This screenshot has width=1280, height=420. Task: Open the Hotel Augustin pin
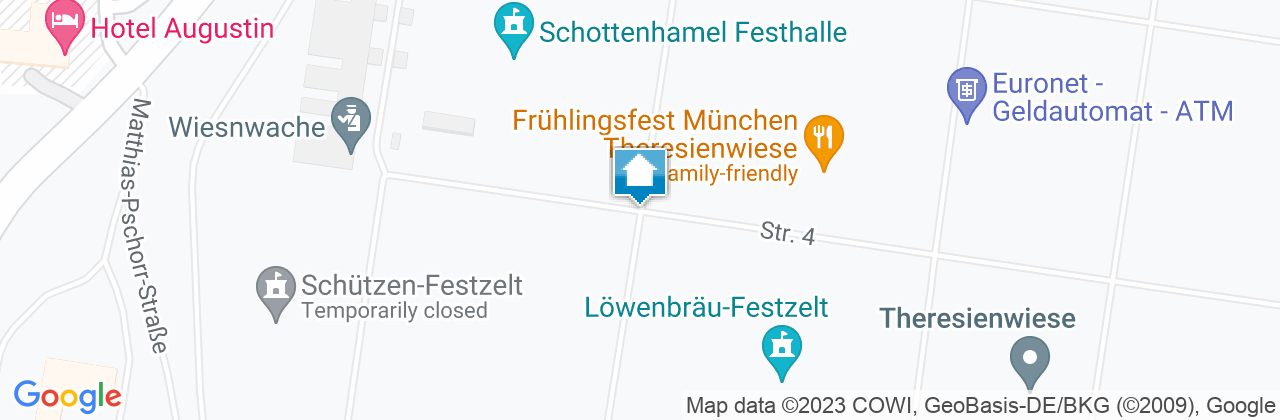click(65, 27)
